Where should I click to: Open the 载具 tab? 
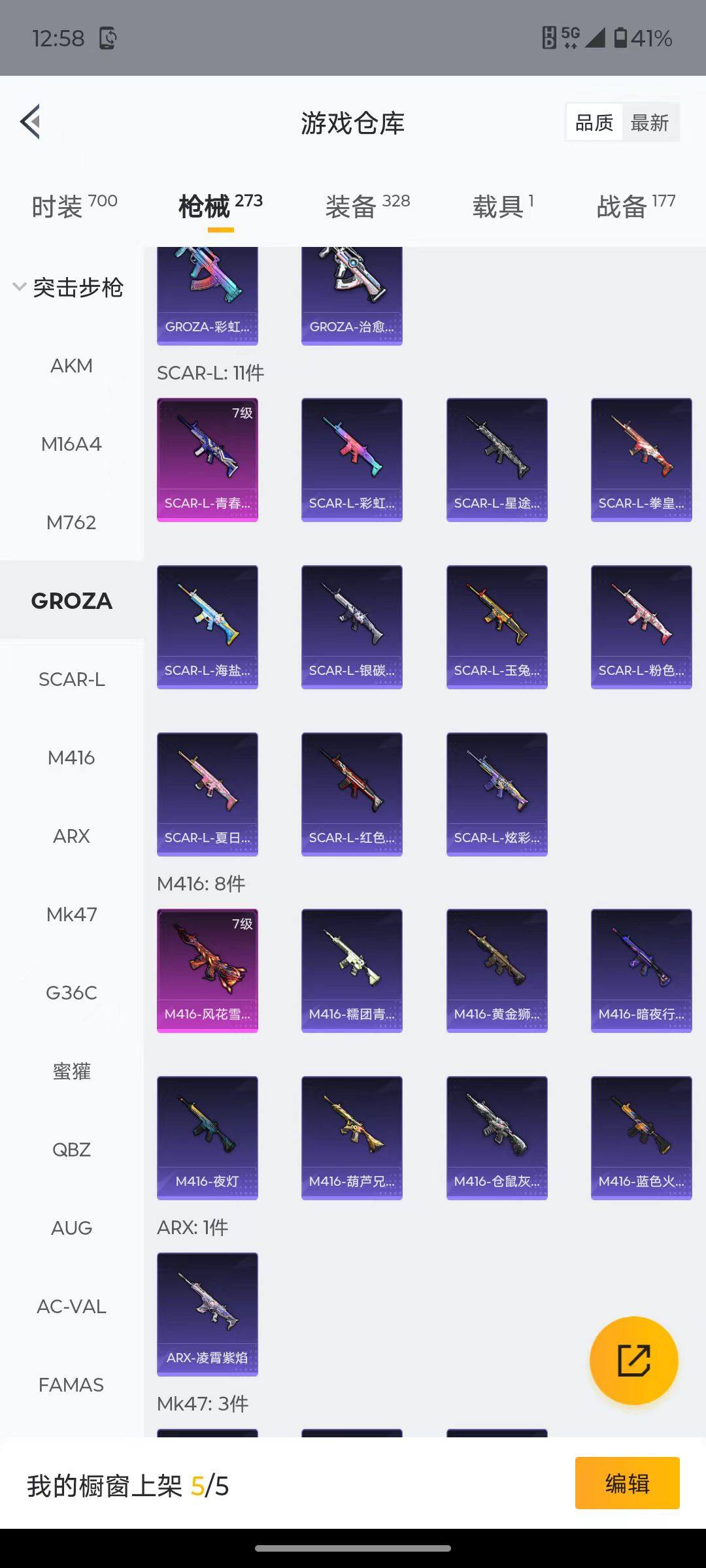coord(502,206)
